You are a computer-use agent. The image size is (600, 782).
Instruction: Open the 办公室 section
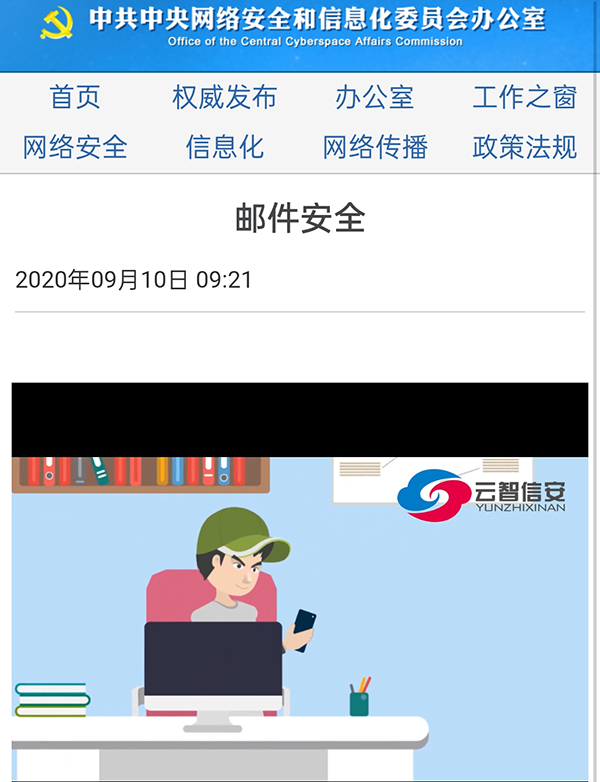point(375,98)
